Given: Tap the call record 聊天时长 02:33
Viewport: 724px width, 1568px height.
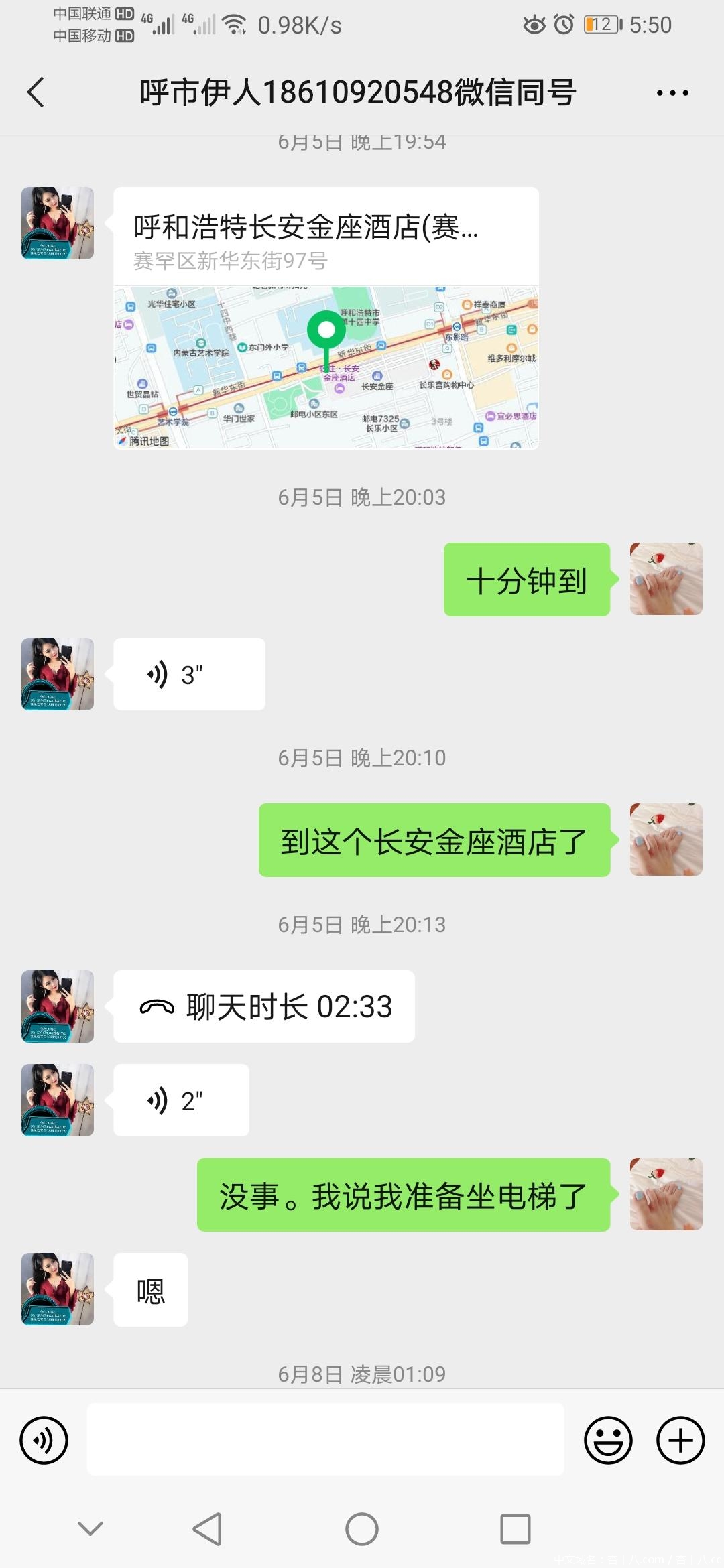Looking at the screenshot, I should [264, 1006].
